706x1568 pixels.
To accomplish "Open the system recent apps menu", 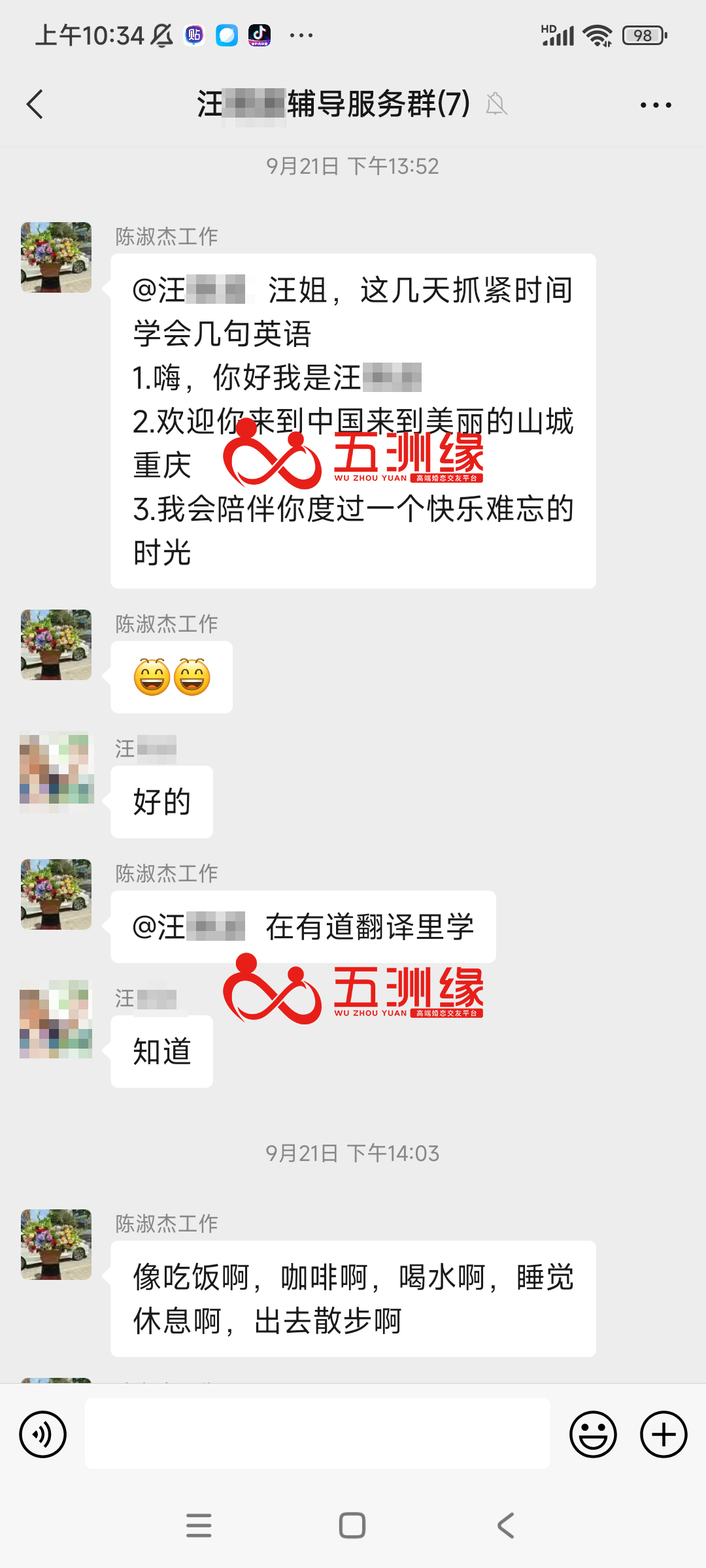I will coord(199,1526).
